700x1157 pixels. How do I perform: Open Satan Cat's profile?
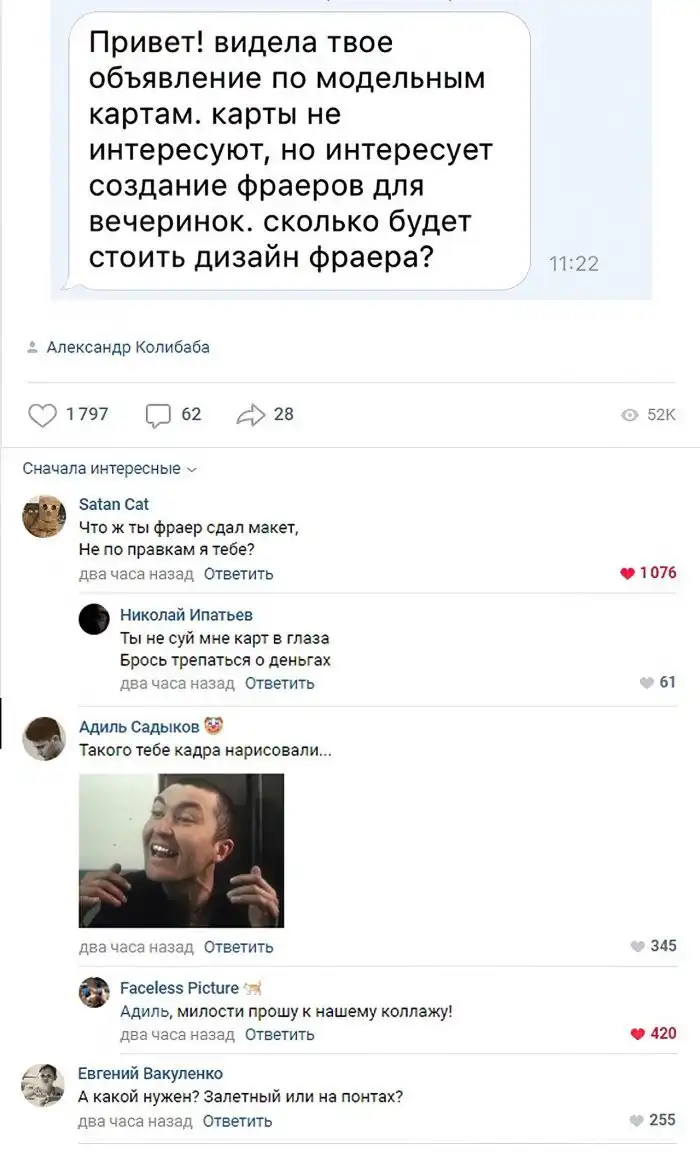(x=113, y=504)
